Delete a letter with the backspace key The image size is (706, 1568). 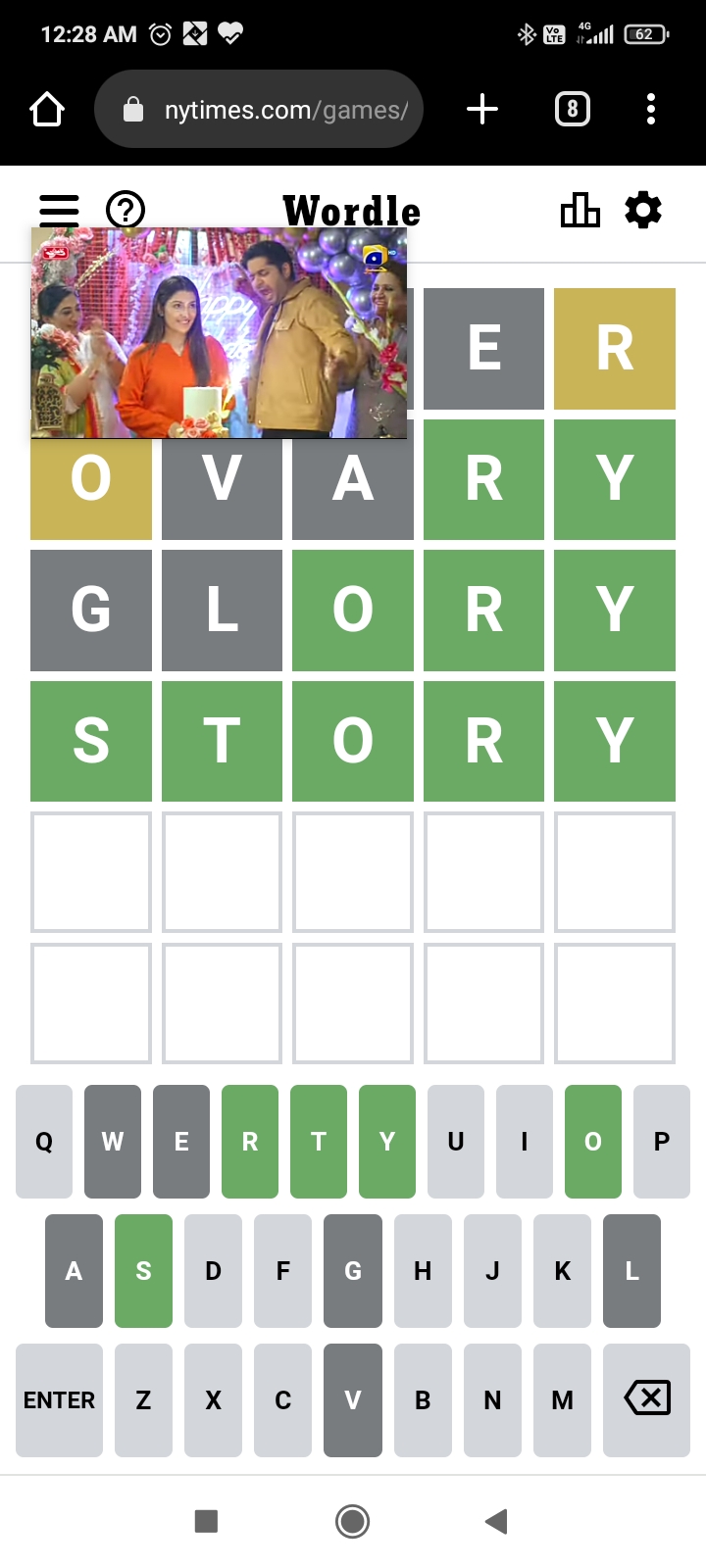coord(647,1399)
